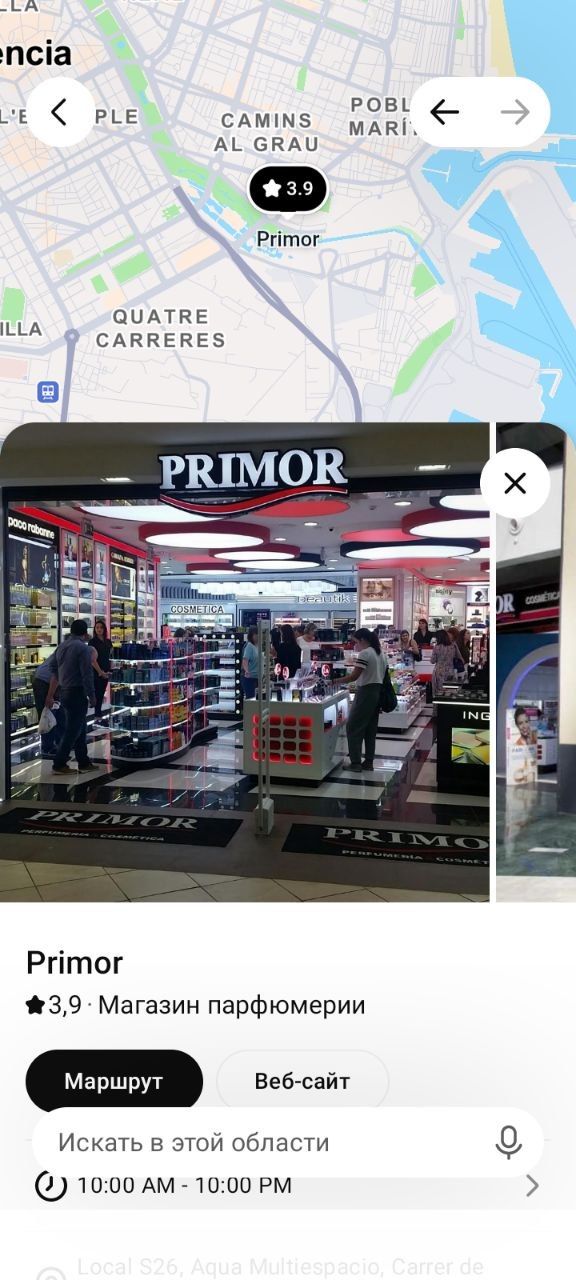Tap the right arrow to the next result

pyautogui.click(x=515, y=112)
